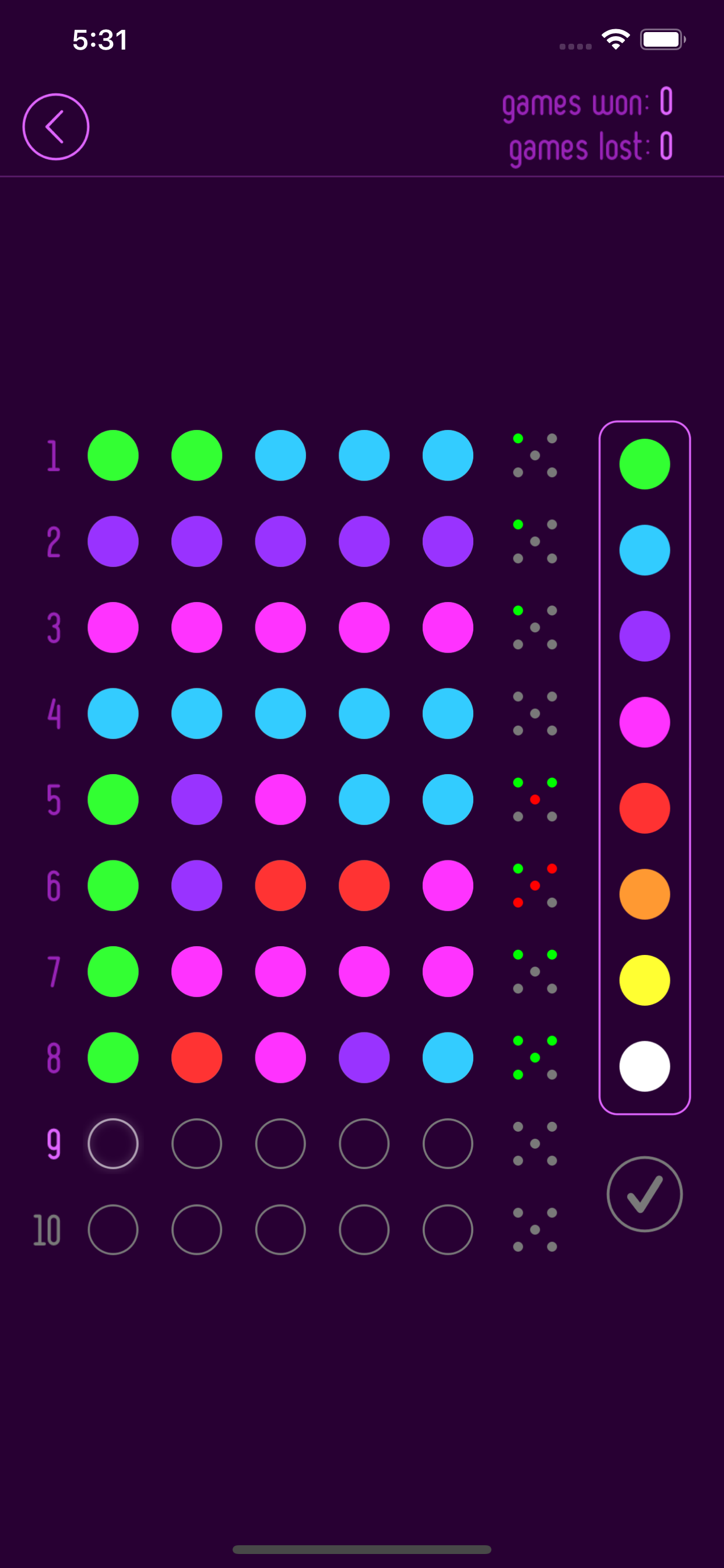Click the first empty slot in row 9
The width and height of the screenshot is (724, 1568).
(x=113, y=1144)
